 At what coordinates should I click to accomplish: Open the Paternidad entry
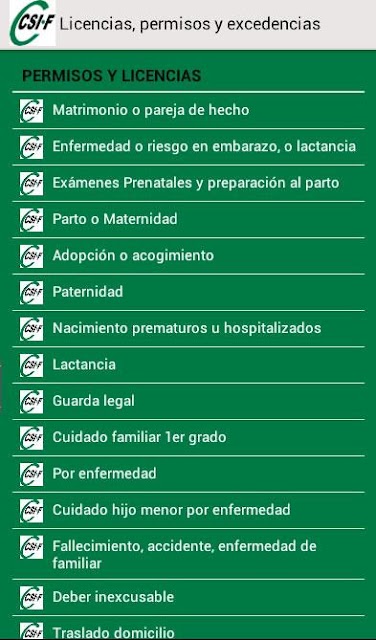[x=188, y=292]
